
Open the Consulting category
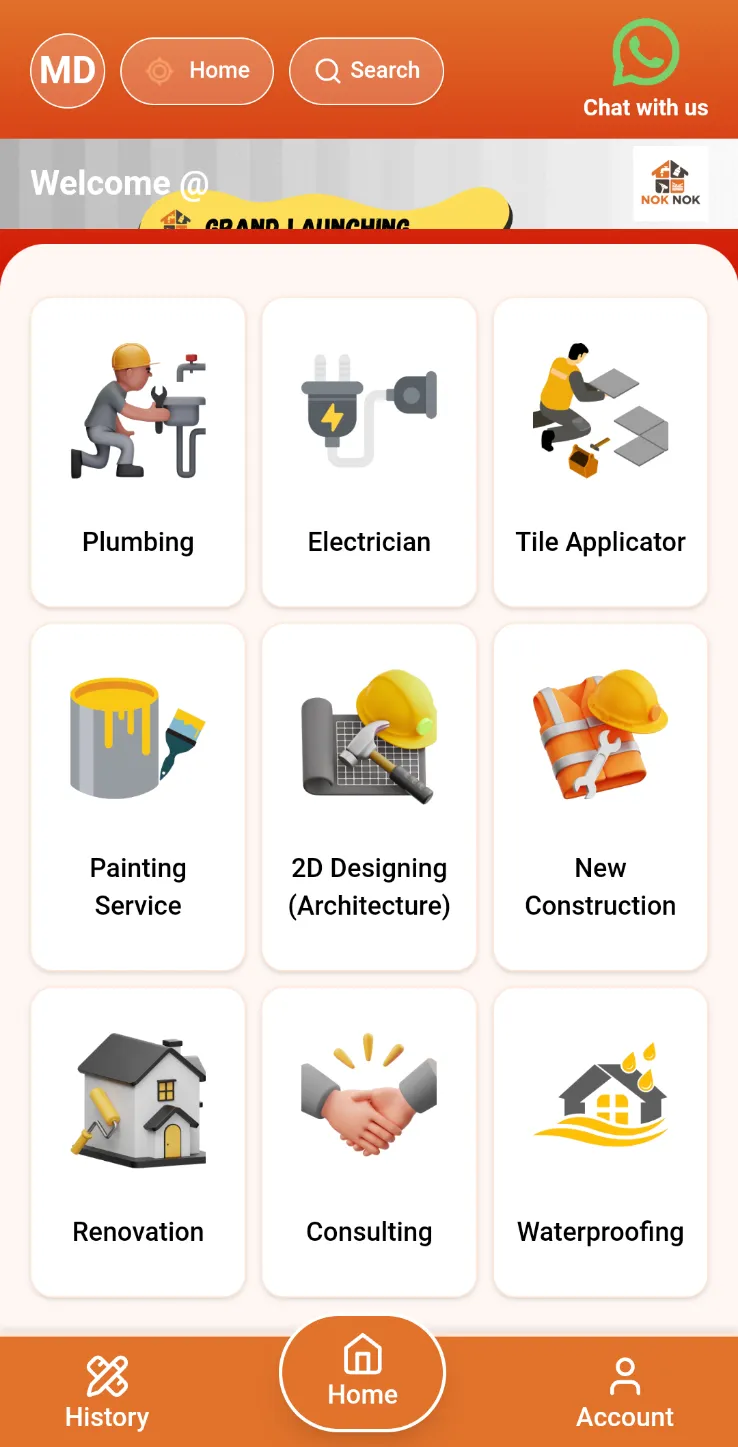click(x=369, y=1142)
